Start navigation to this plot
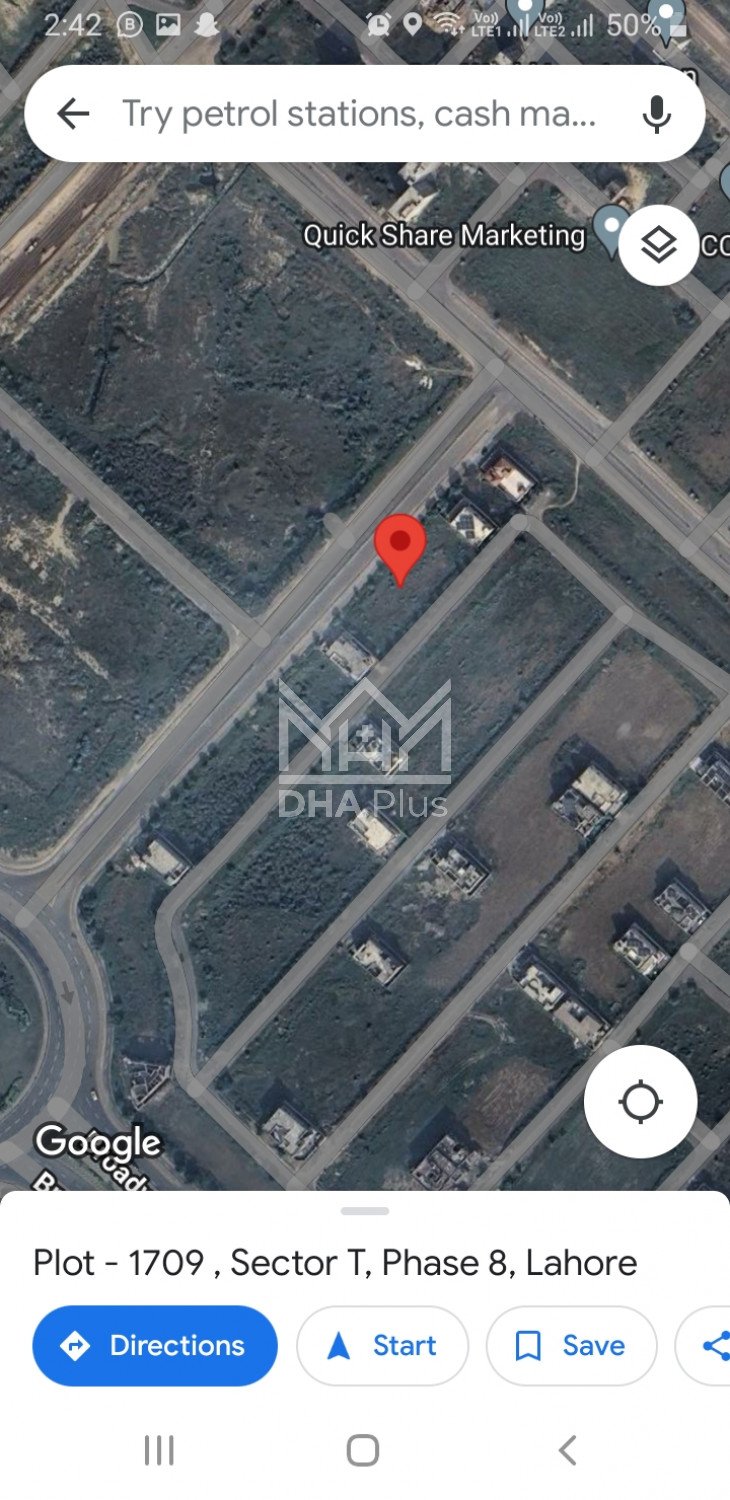Screen dimensions: 730x1500 (x=382, y=1346)
